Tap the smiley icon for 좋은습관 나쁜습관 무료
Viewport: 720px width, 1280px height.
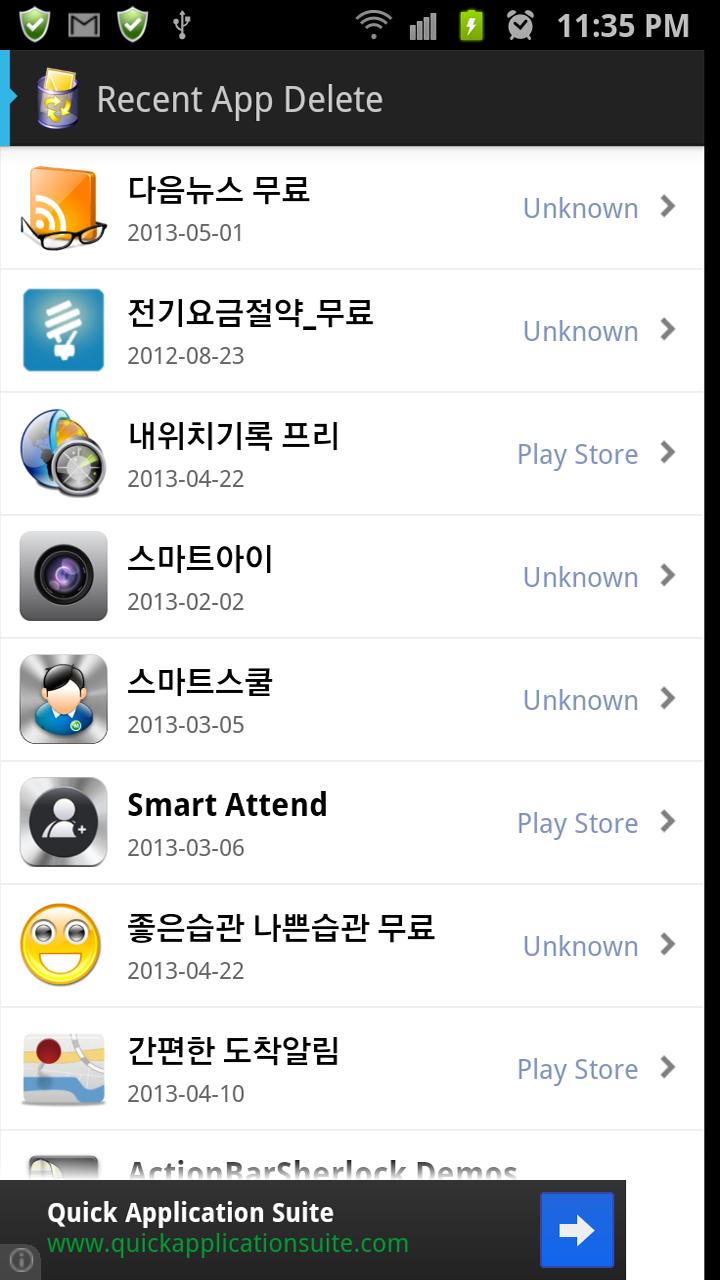pyautogui.click(x=62, y=945)
